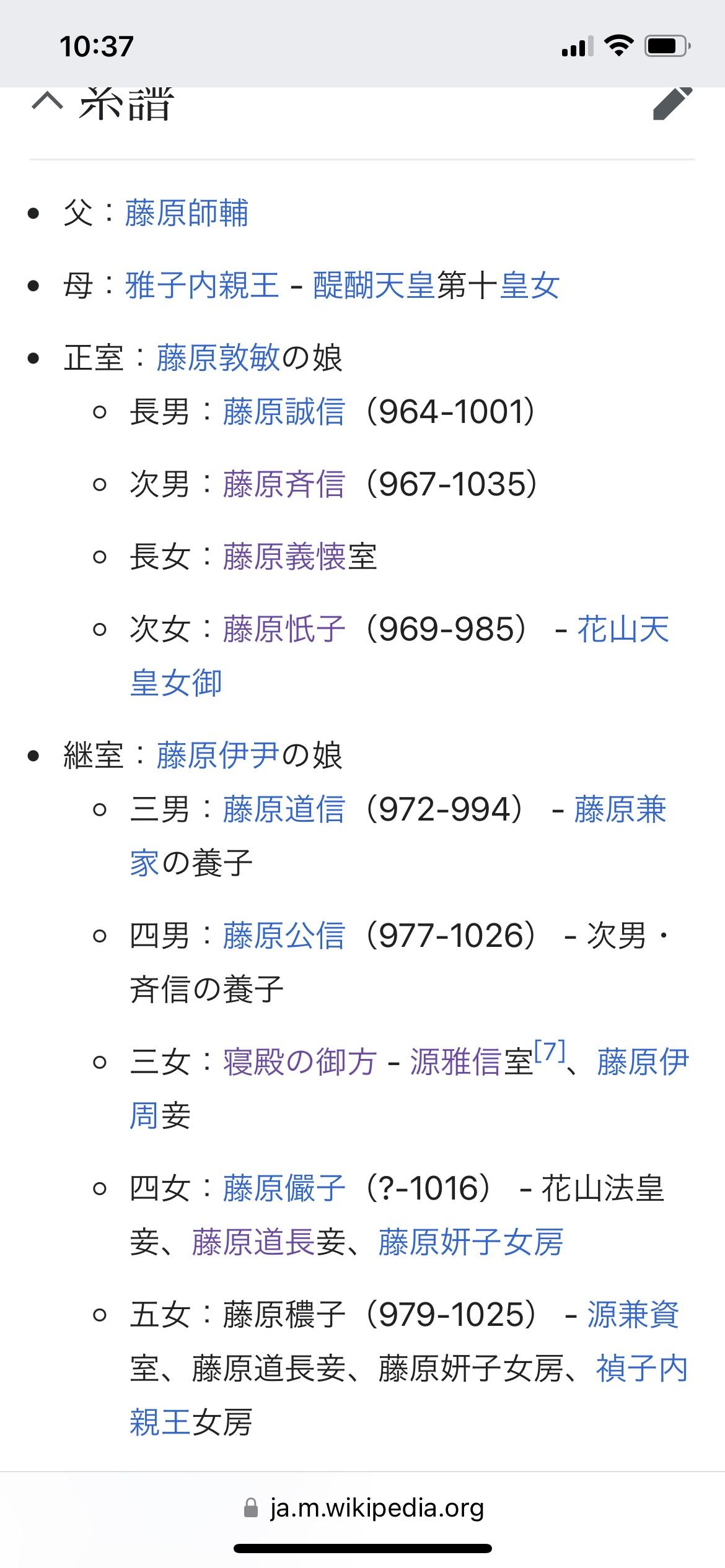Jump to footnote 7
Screen dimensions: 725x1568
[550, 1052]
